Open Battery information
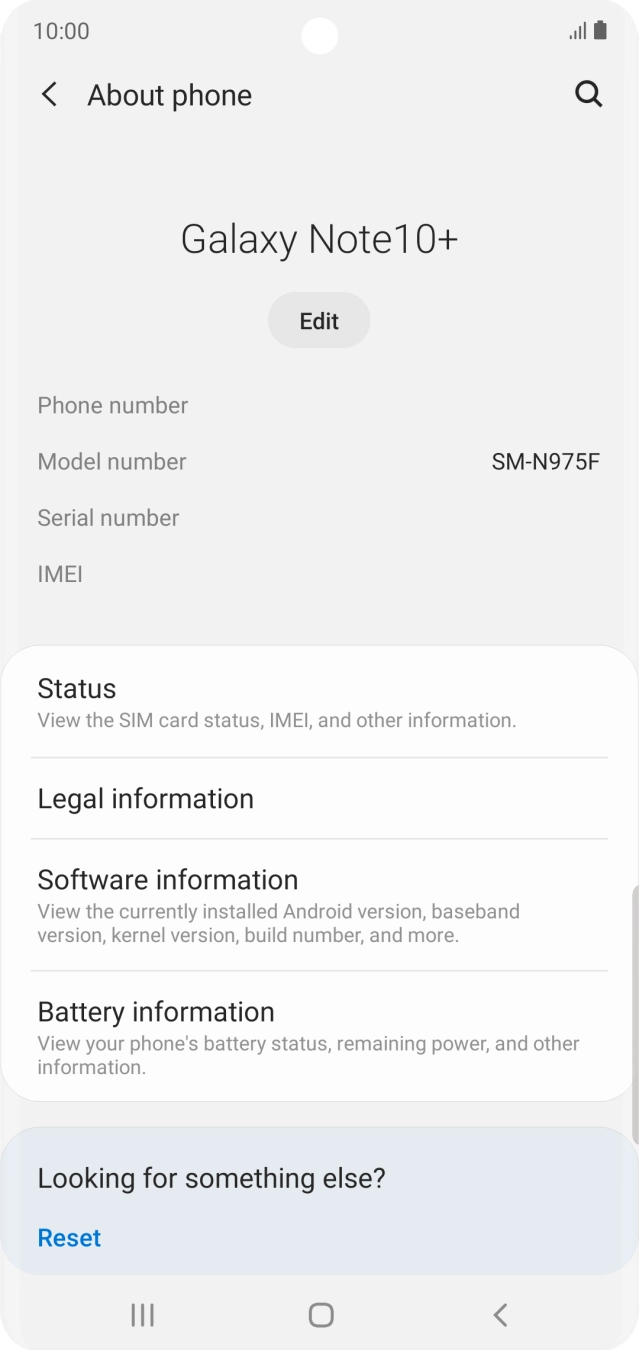Screen dimensions: 639x1350 click(x=319, y=1037)
